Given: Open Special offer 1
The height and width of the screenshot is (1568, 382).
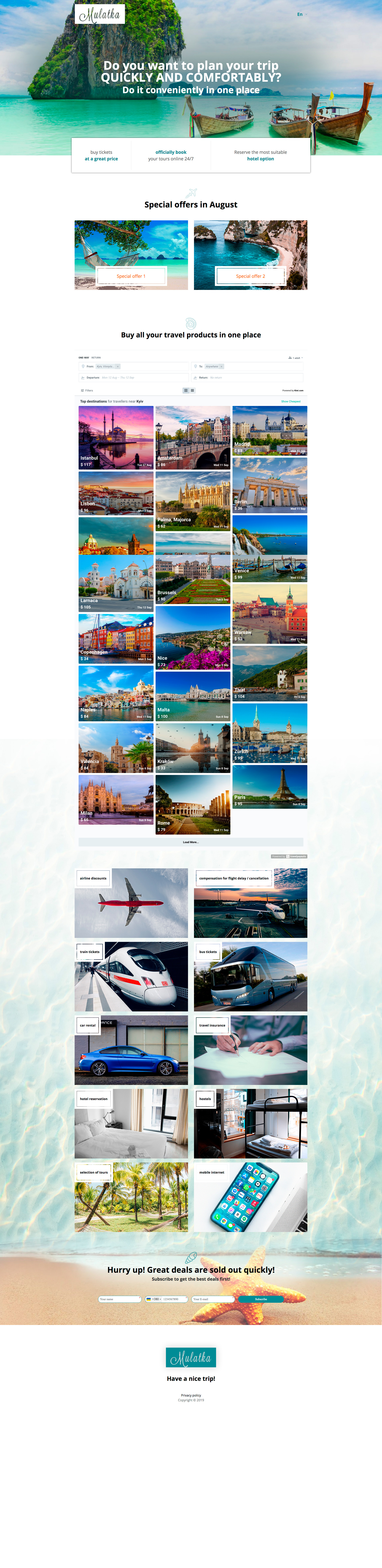Looking at the screenshot, I should [x=131, y=276].
